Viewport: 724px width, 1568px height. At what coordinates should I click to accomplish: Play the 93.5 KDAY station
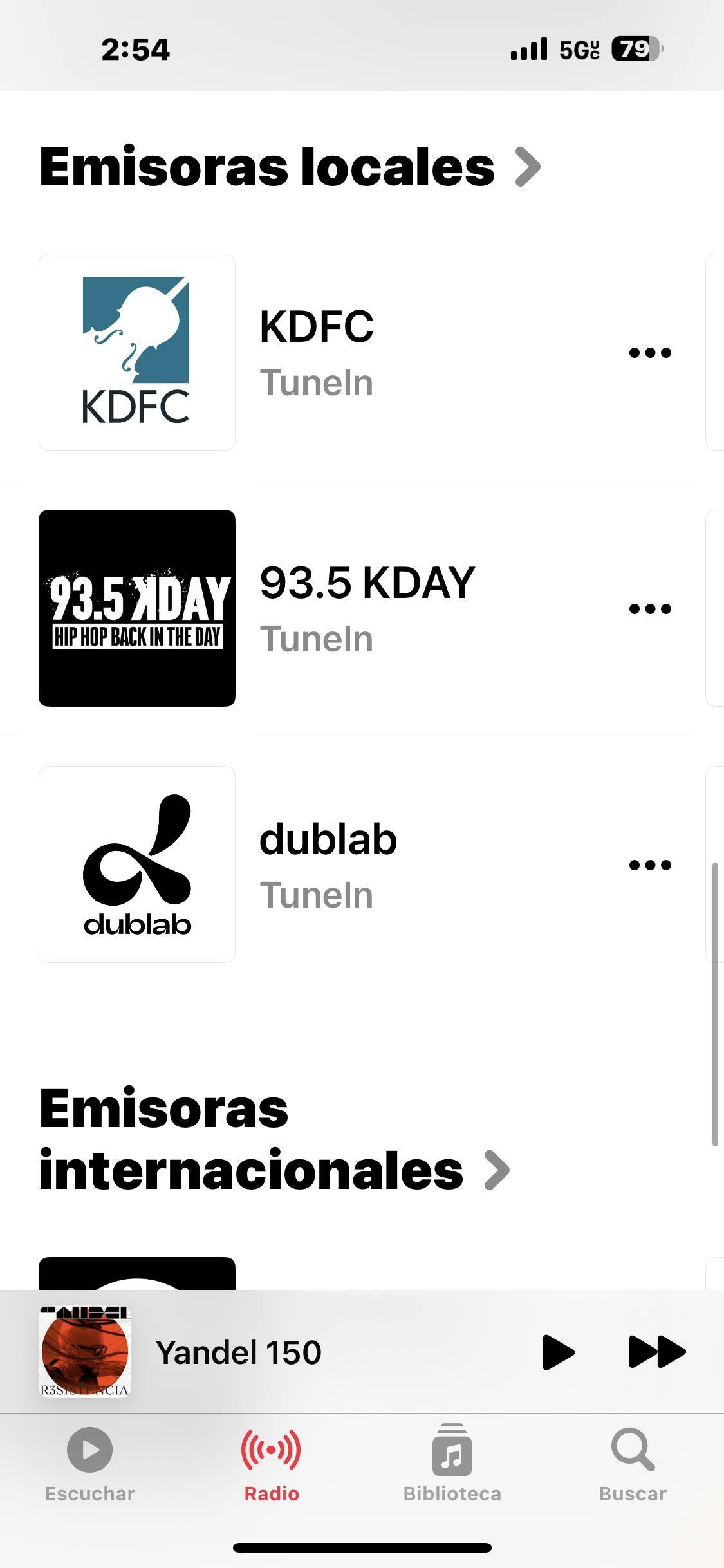pos(137,608)
